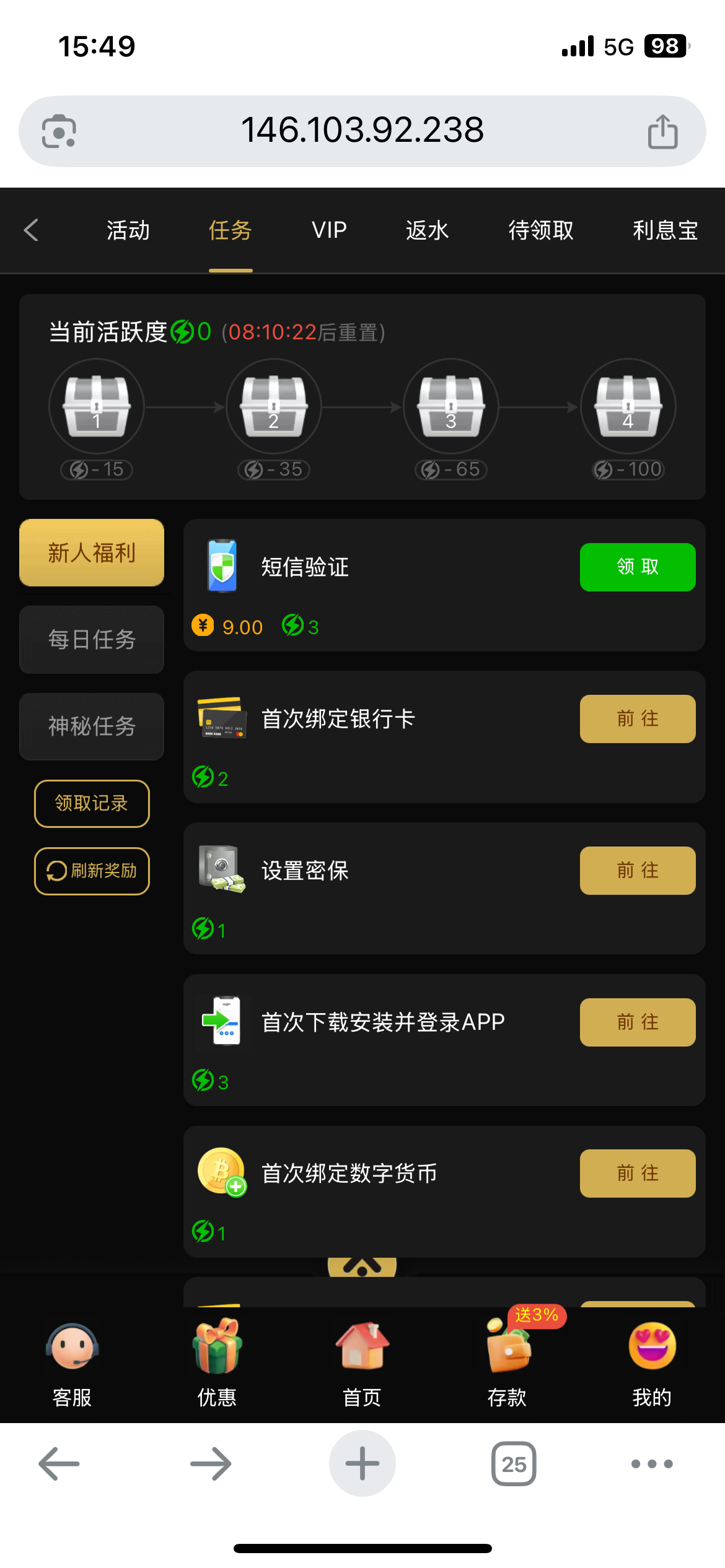The image size is (725, 1568).
Task: Tap 前往 for 首次下载安装并登录APP
Action: tap(637, 1022)
